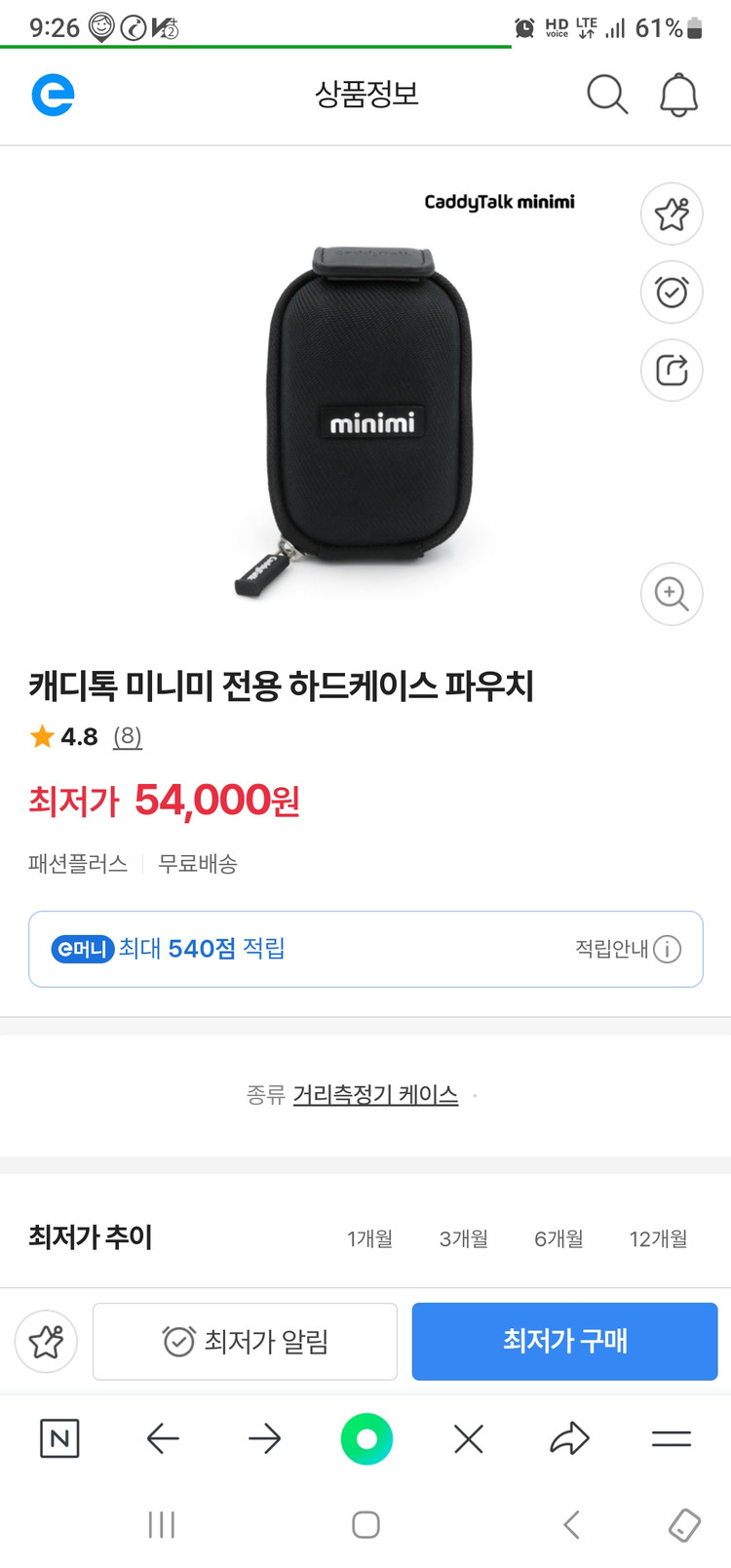Share the product using share icon
Image resolution: width=731 pixels, height=1568 pixels.
671,371
